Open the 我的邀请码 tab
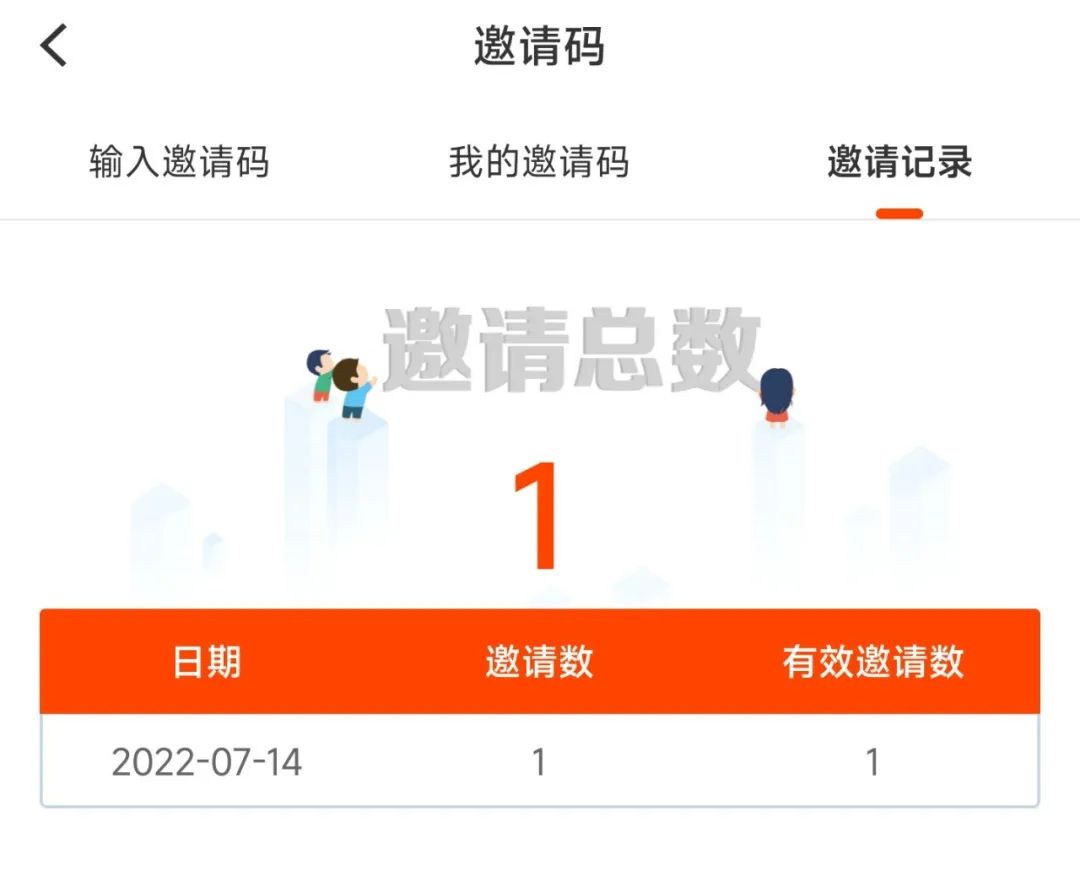Viewport: 1080px width, 893px height. [x=539, y=162]
